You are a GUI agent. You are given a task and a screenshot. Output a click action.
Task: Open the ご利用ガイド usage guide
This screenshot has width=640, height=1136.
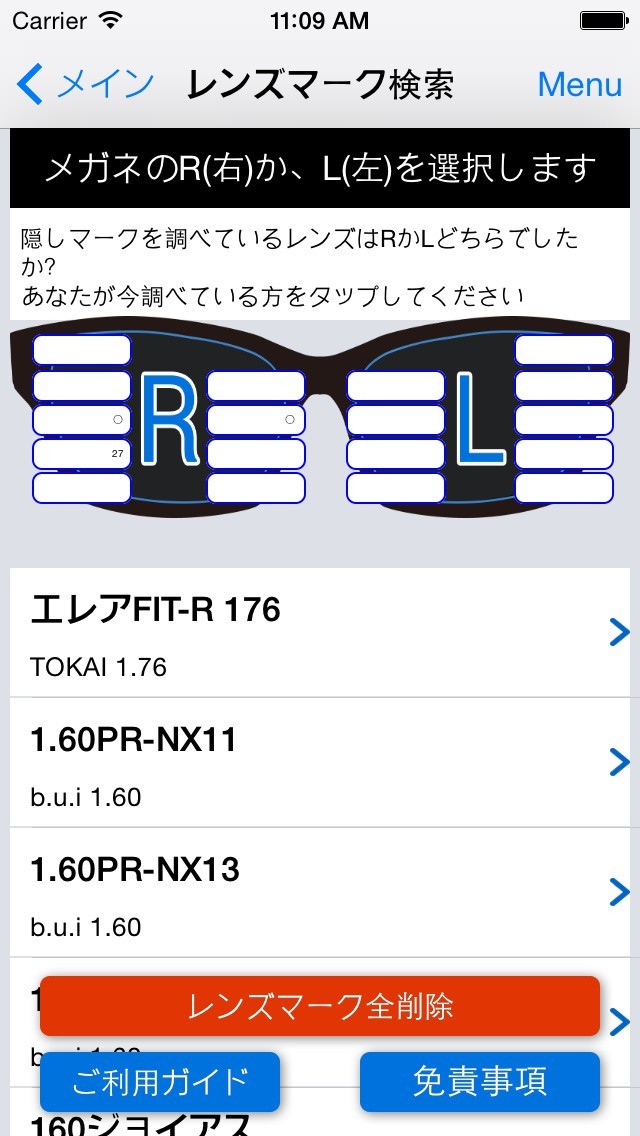160,1081
